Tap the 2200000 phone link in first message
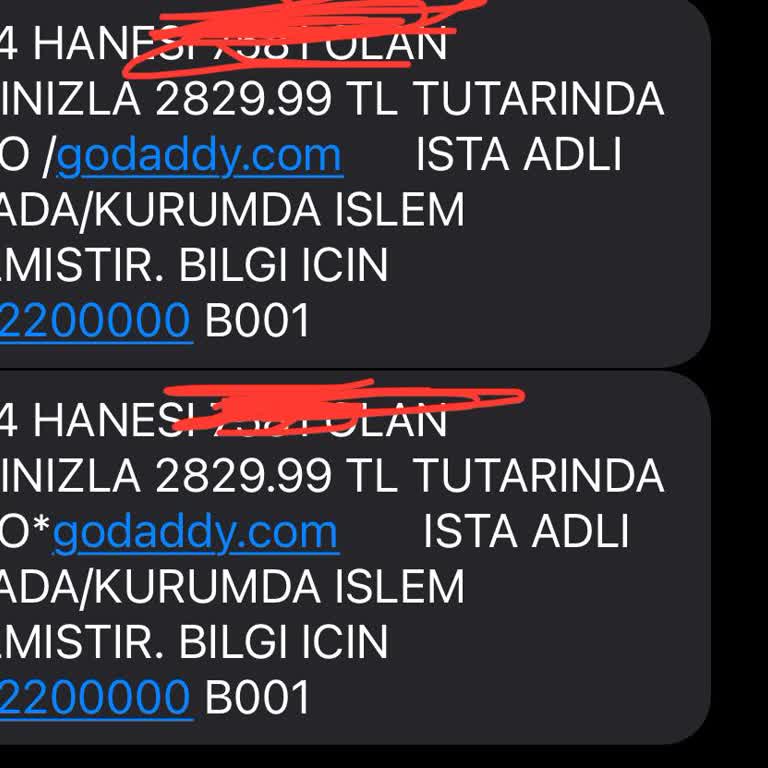The image size is (768, 768). [95, 321]
